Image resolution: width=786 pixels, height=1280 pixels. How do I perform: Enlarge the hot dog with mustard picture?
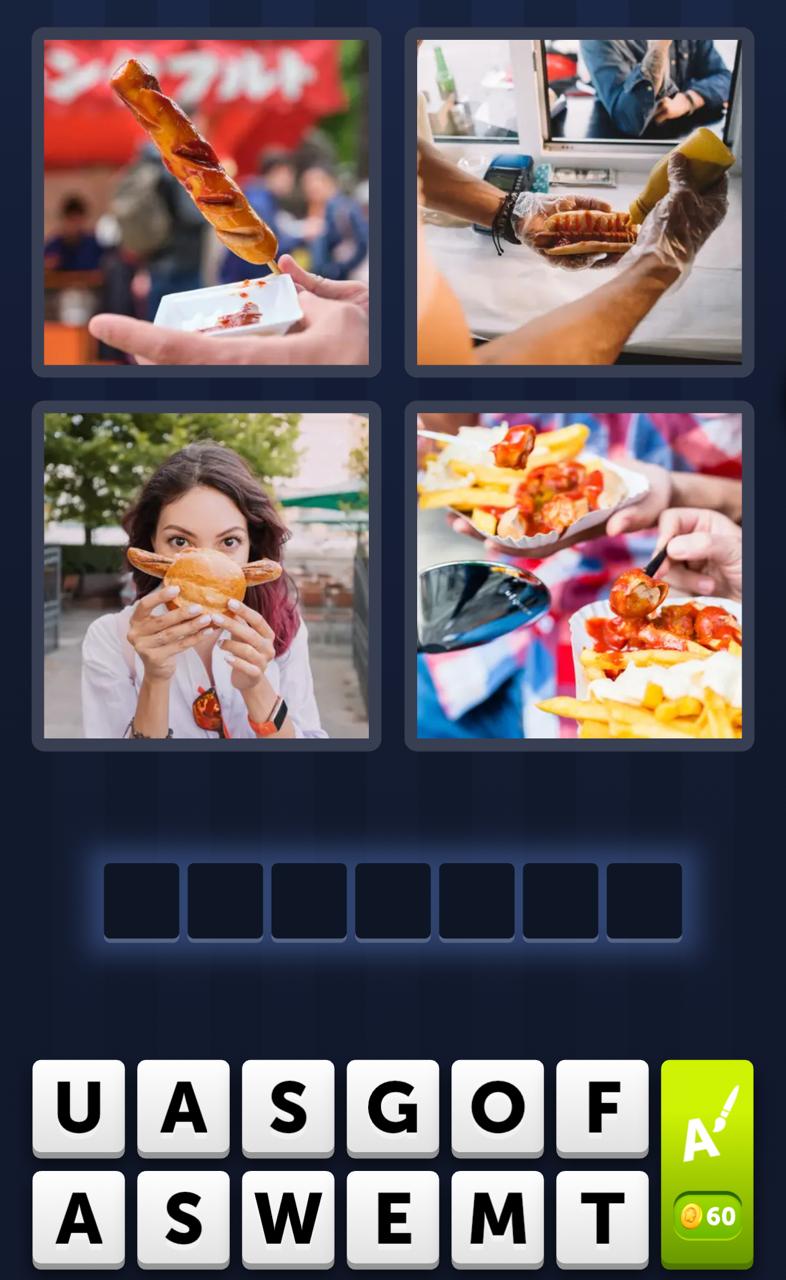(579, 202)
